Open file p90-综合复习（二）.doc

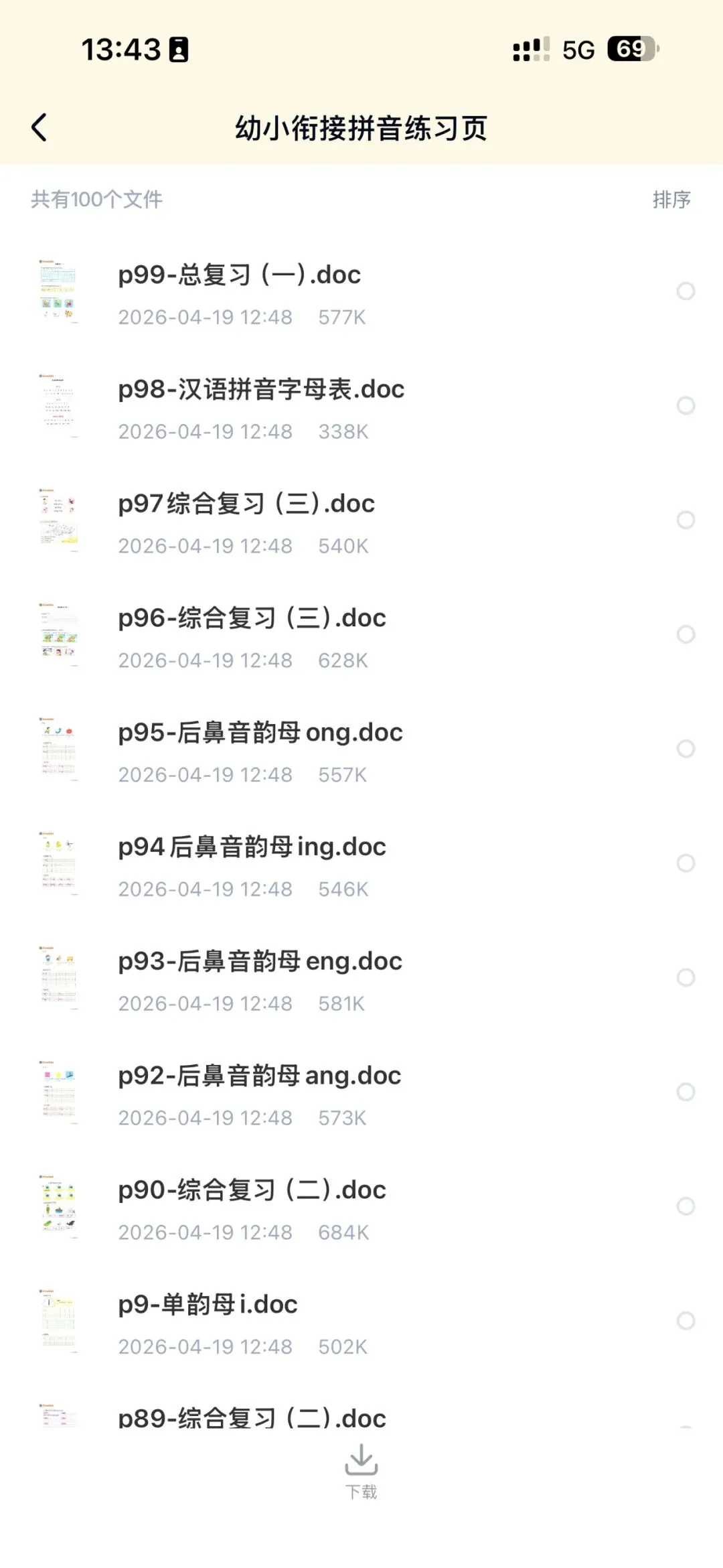pos(361,1207)
